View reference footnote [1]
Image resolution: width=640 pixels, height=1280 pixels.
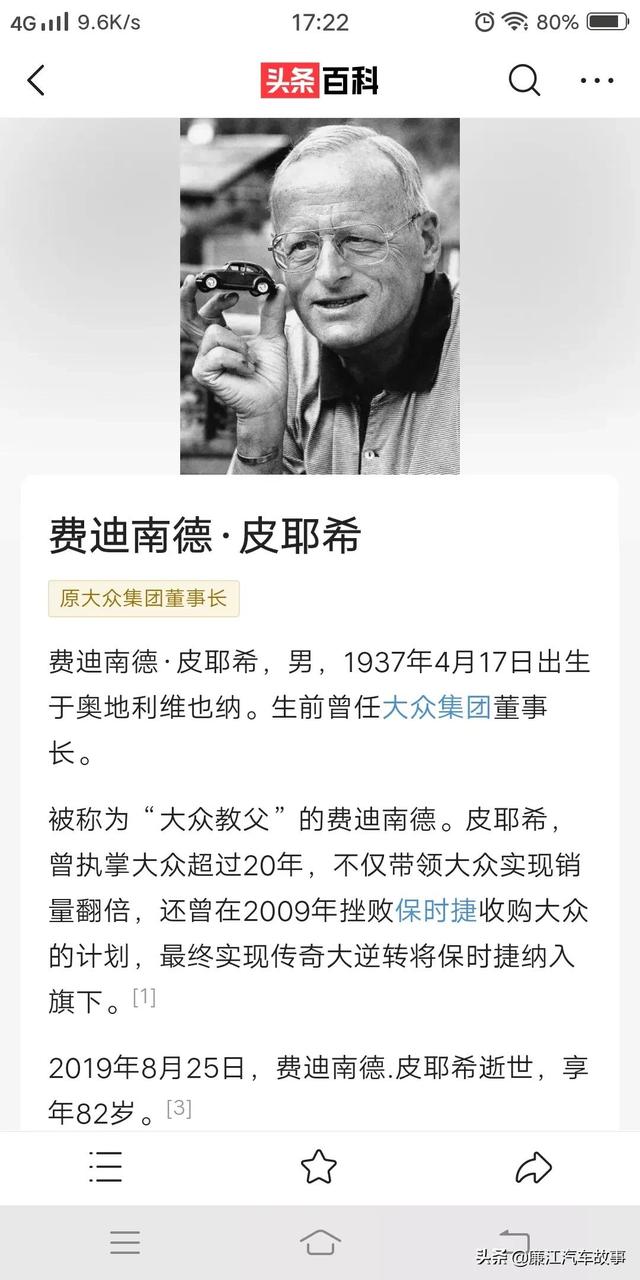[144, 995]
